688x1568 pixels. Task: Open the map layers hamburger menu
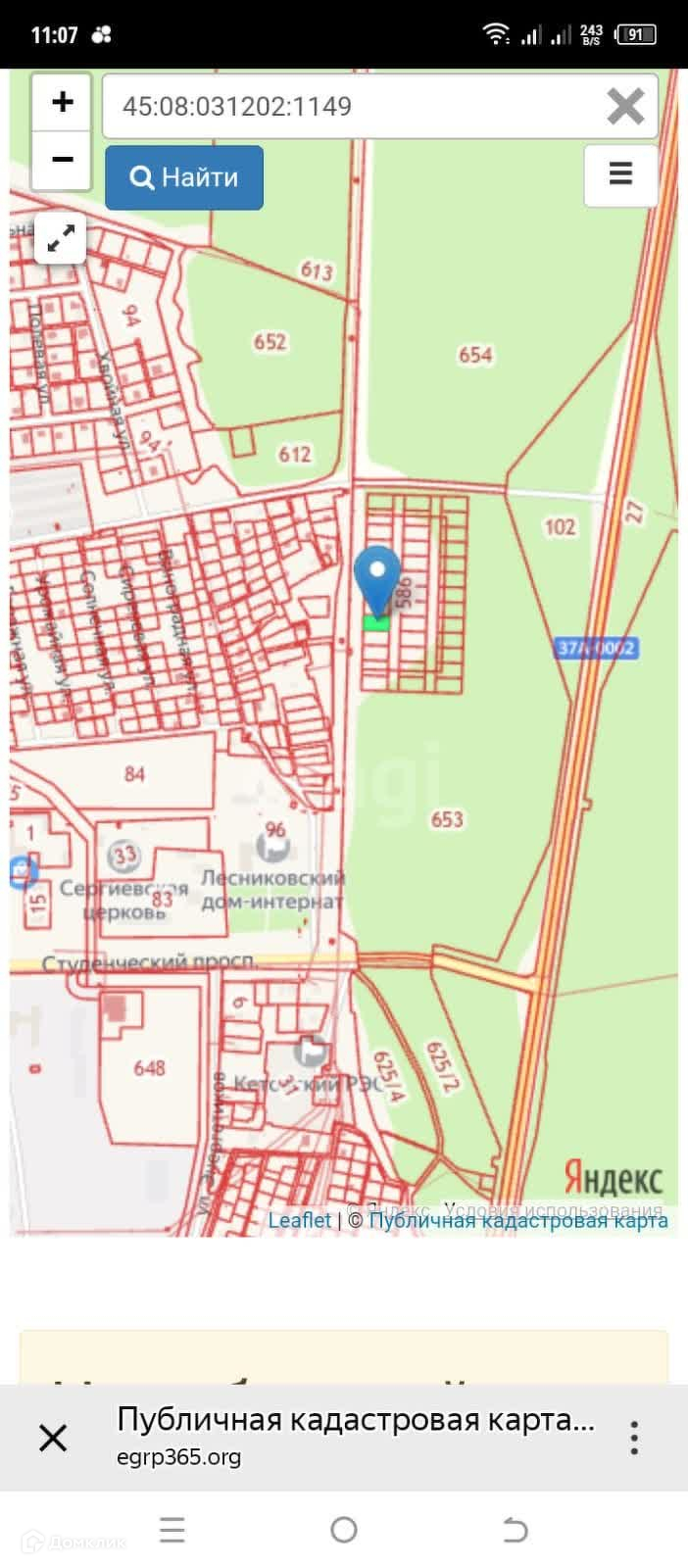620,174
